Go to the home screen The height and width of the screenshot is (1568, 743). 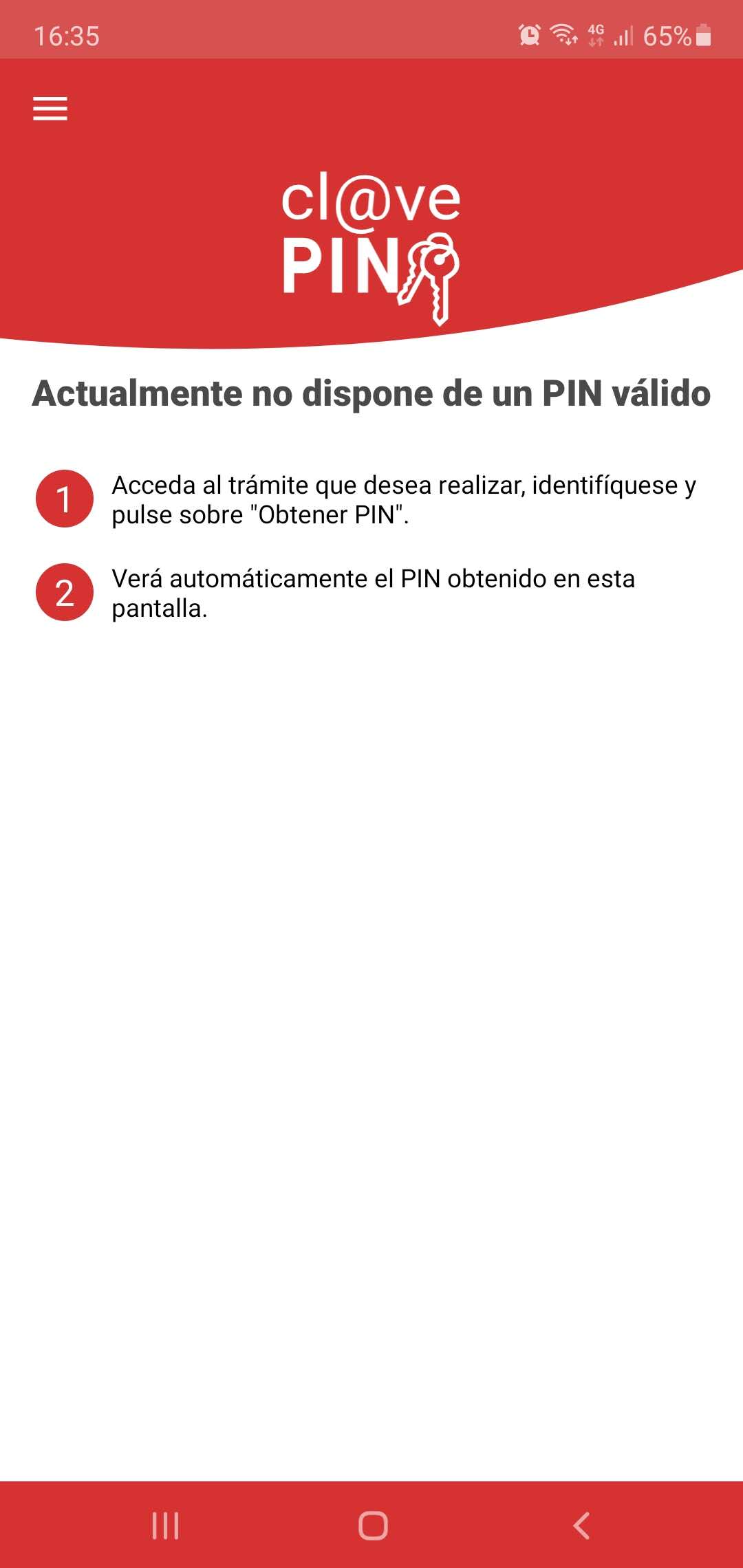372,1525
